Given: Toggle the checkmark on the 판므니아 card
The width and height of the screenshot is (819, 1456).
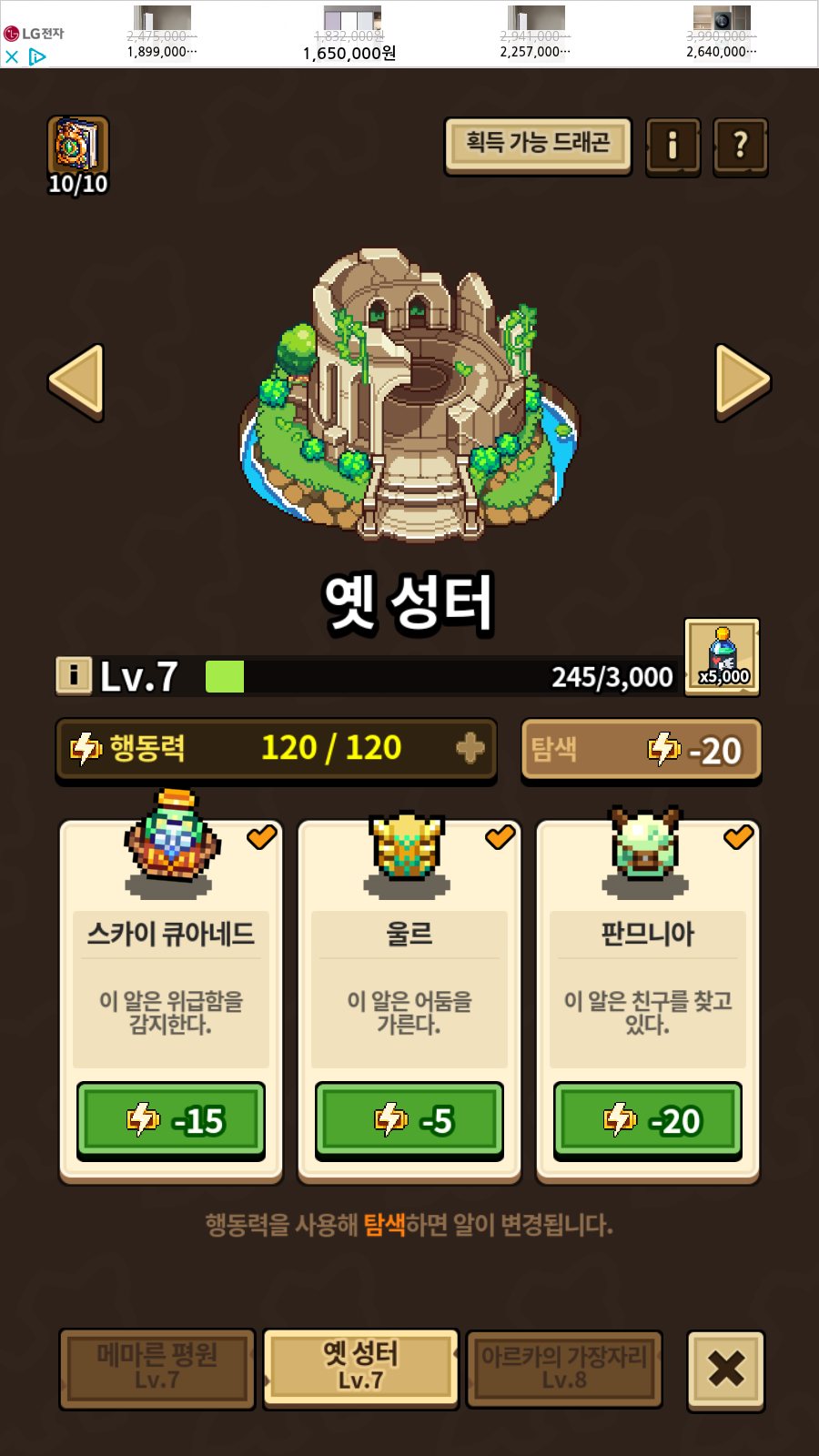Looking at the screenshot, I should [738, 836].
